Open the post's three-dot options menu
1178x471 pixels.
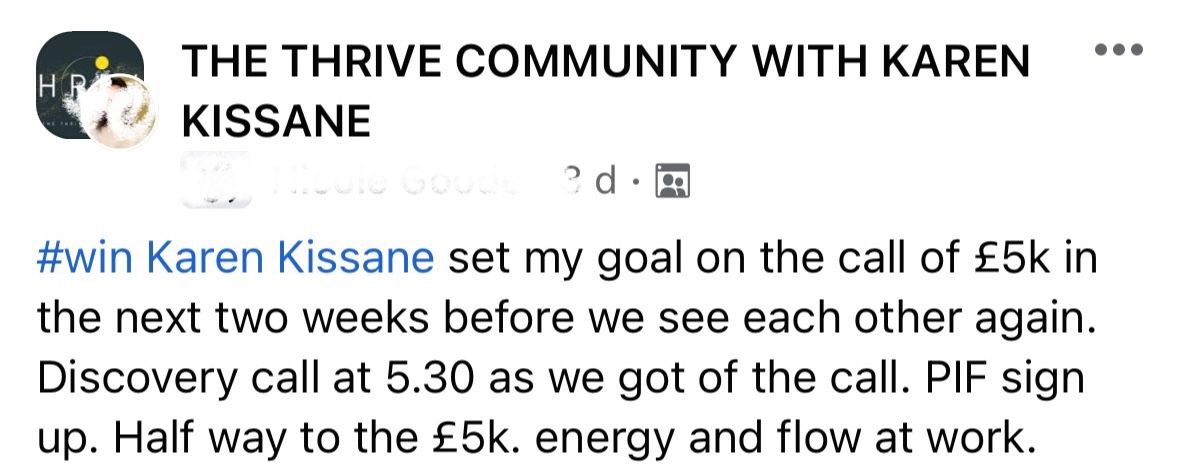1119,50
